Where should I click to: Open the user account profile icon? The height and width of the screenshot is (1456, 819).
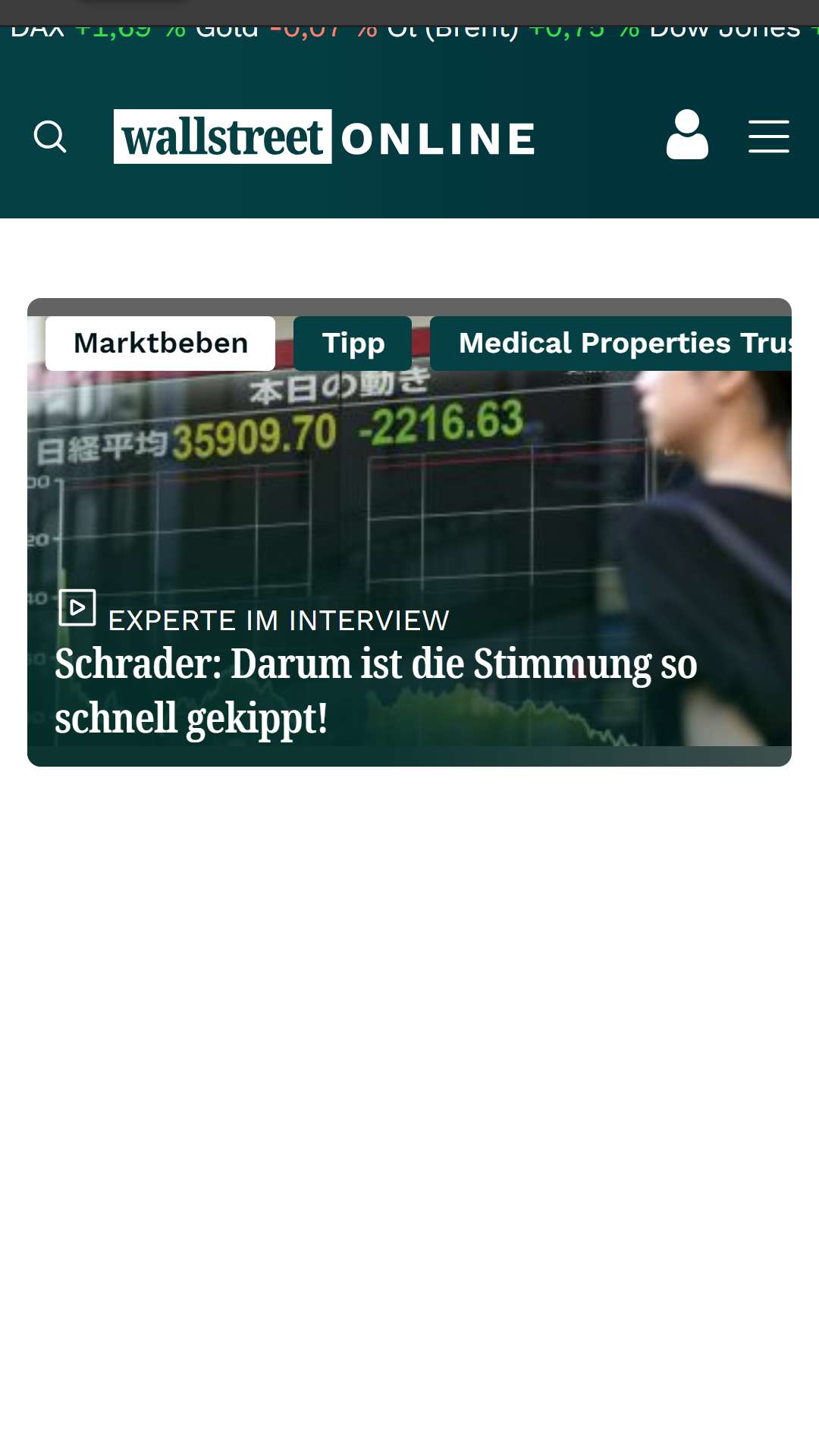tap(687, 135)
